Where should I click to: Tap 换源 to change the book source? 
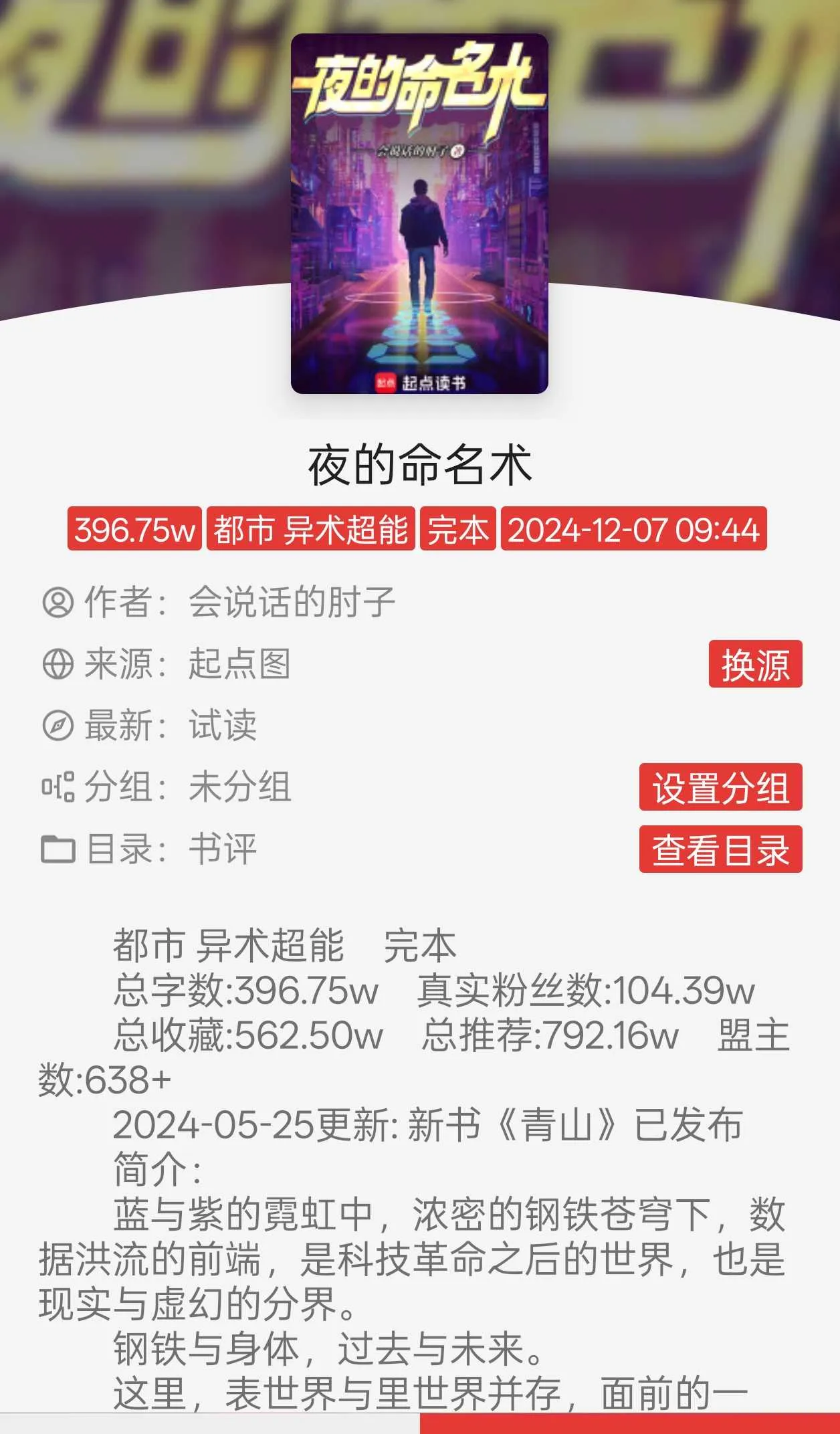(755, 664)
